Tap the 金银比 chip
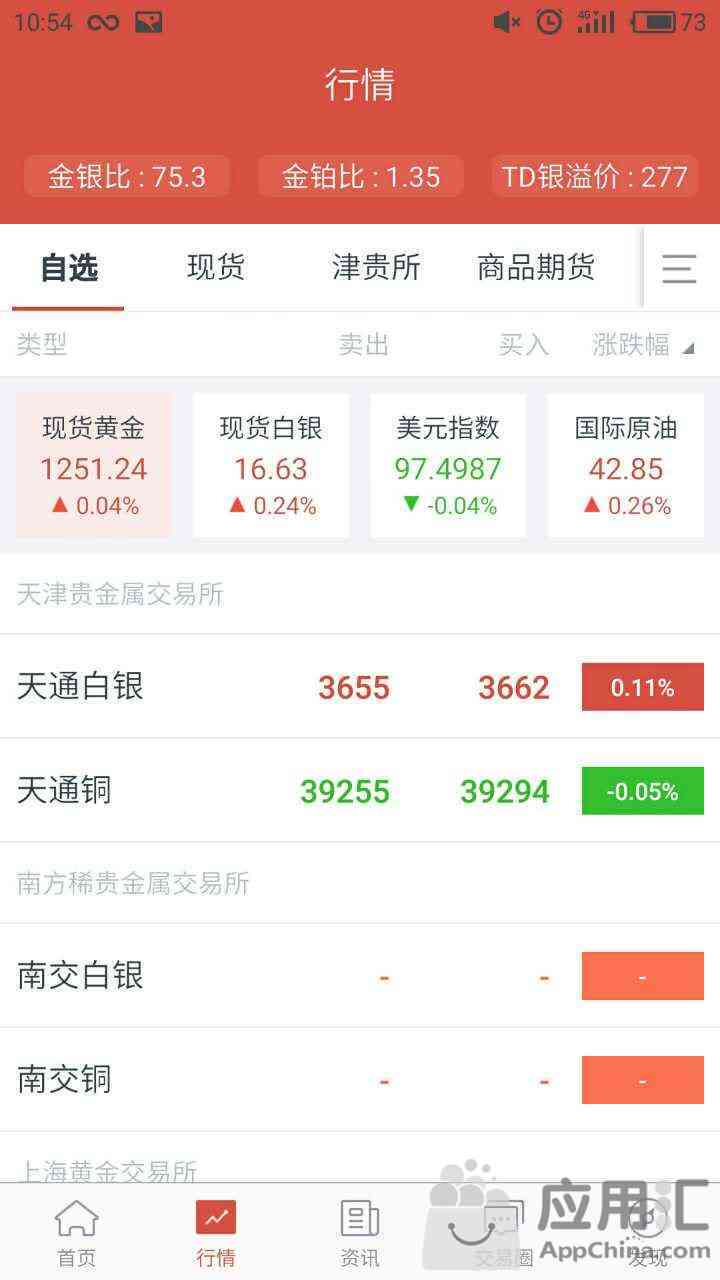720x1280 pixels. pos(127,177)
